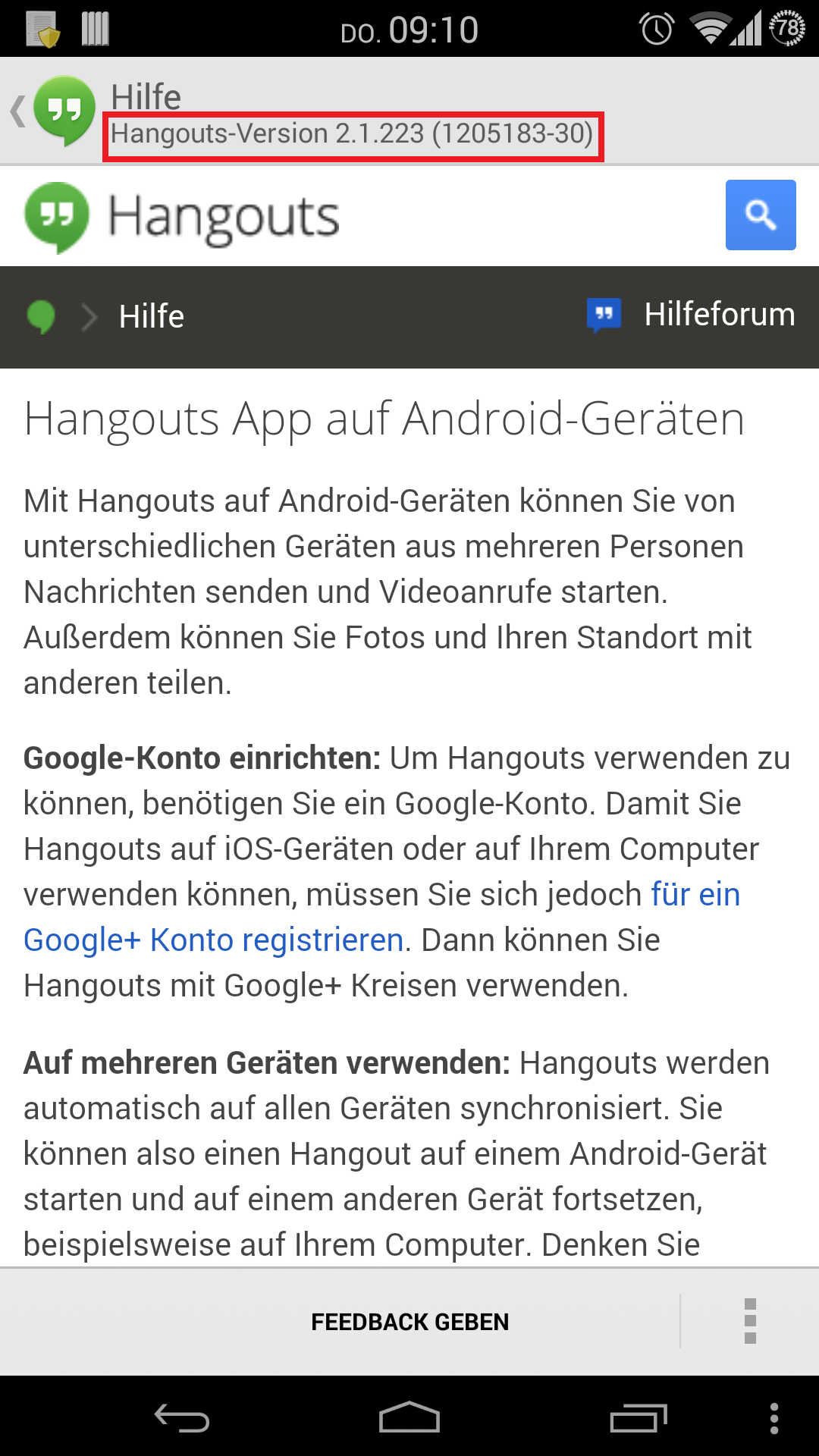Go to the home screen
The width and height of the screenshot is (819, 1456).
pos(409,1417)
